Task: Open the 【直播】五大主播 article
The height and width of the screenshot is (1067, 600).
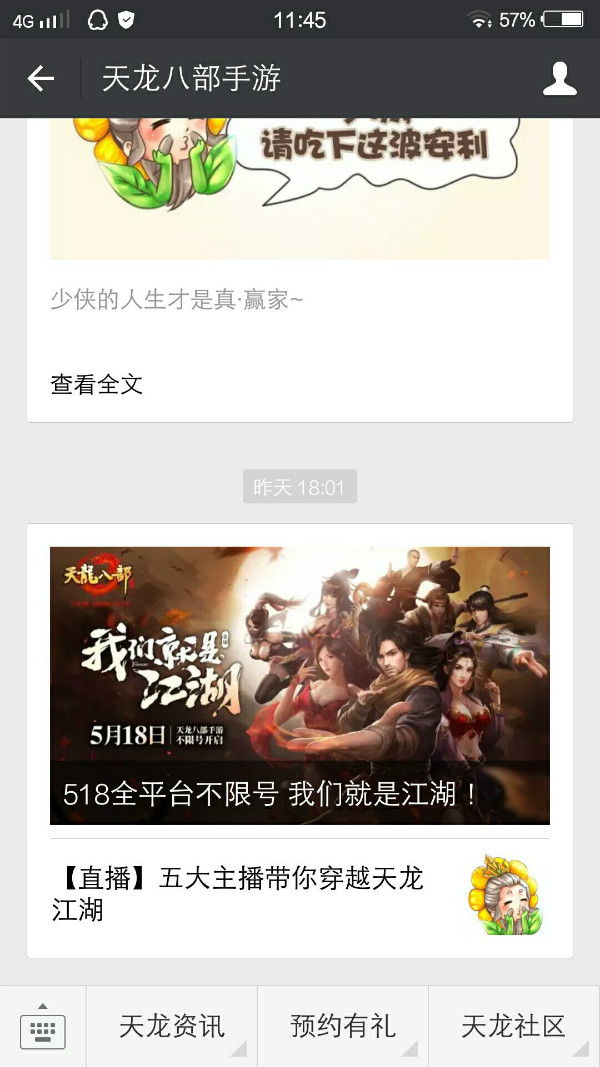Action: (x=240, y=894)
